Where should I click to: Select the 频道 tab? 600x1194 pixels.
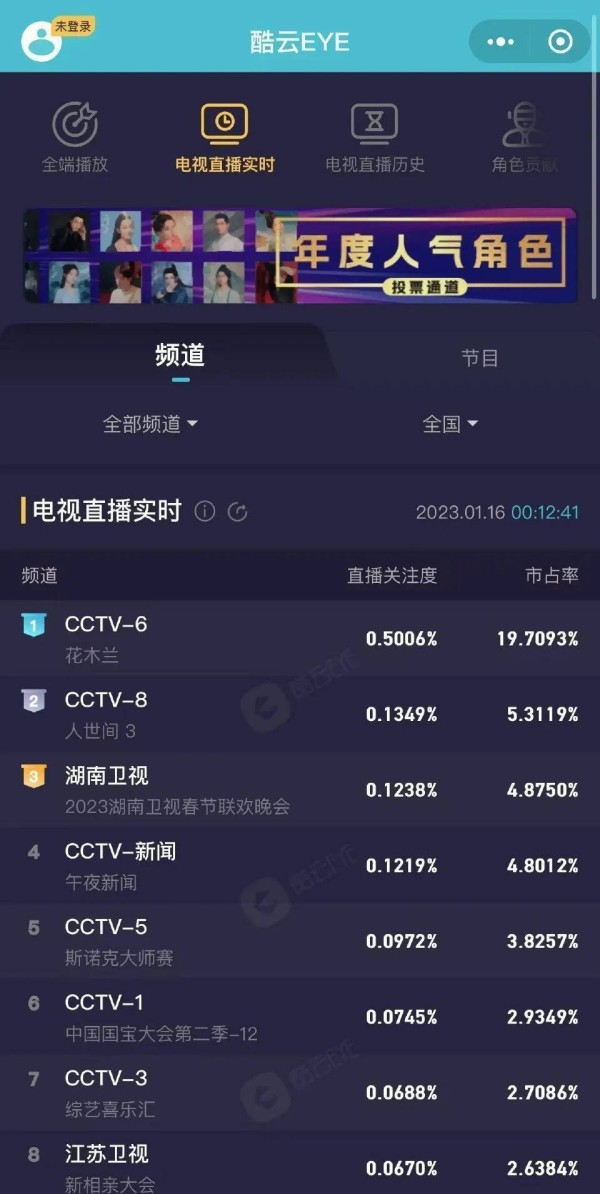(180, 356)
